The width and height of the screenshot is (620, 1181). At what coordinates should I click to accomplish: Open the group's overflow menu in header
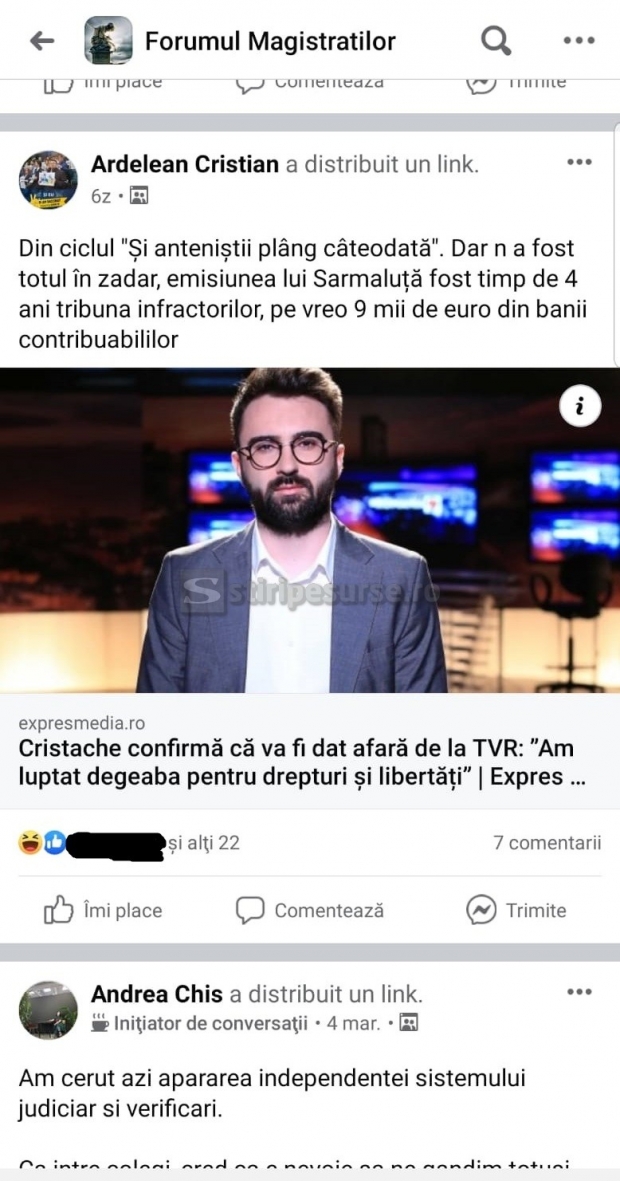(x=579, y=41)
